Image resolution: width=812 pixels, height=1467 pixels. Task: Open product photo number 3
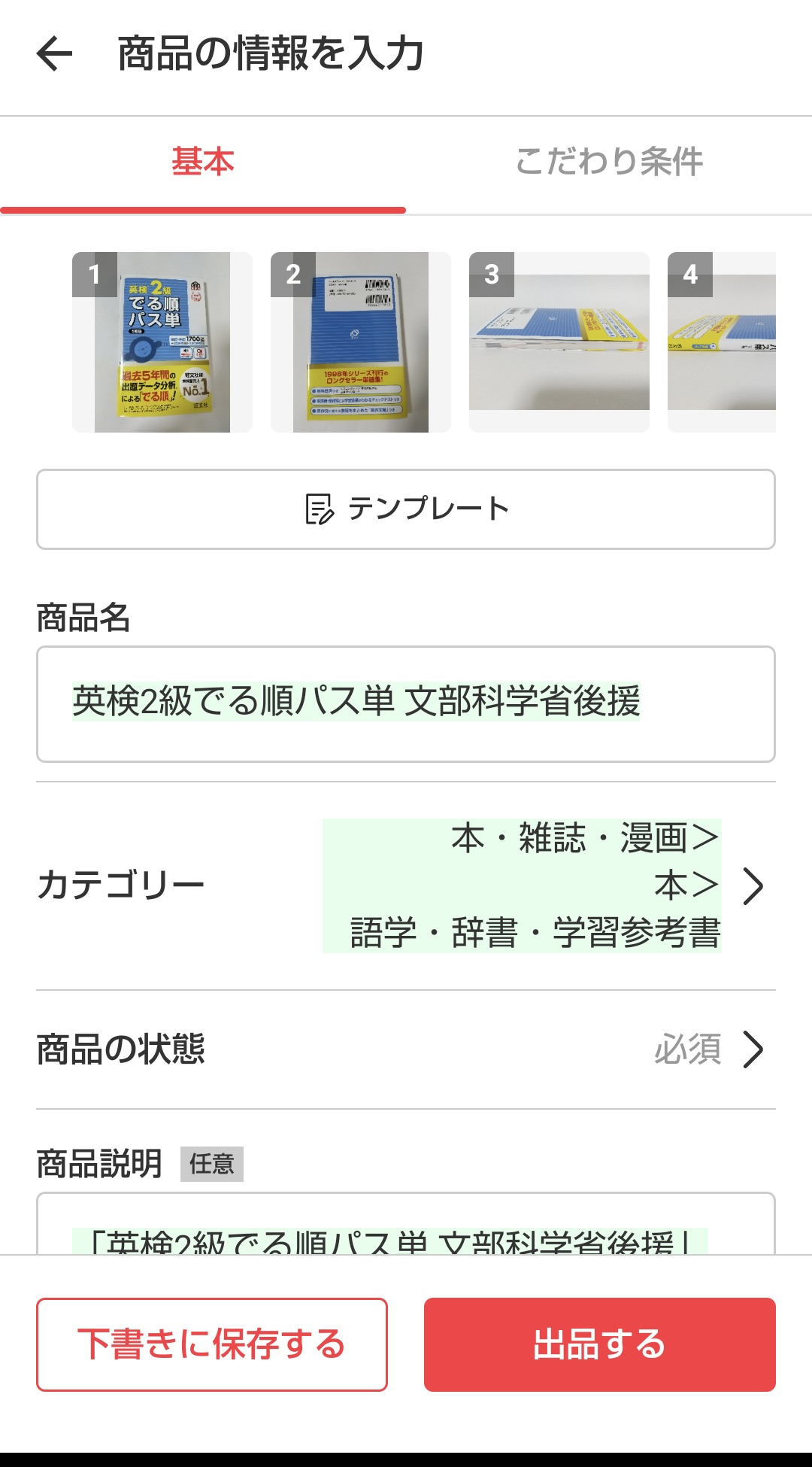point(559,342)
